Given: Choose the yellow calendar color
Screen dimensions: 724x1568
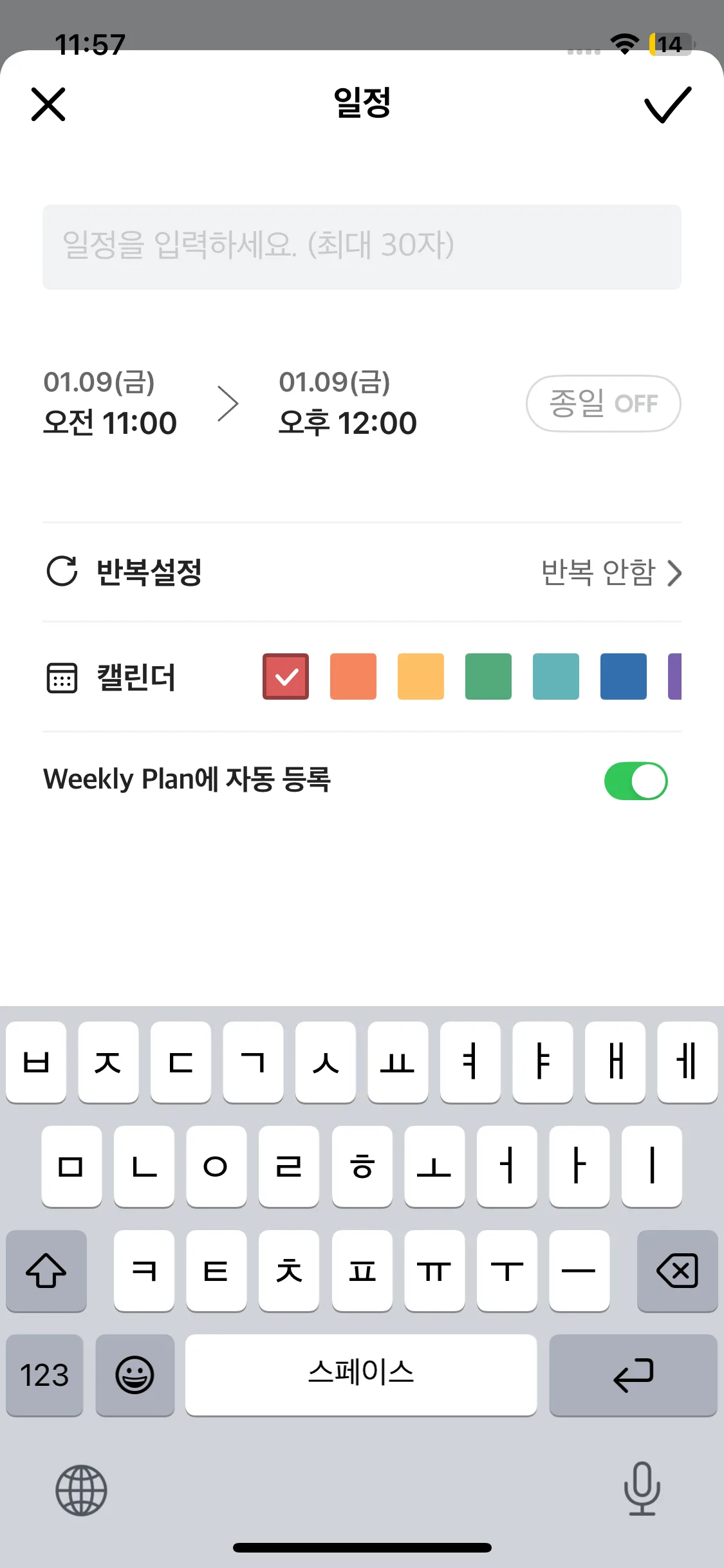Looking at the screenshot, I should [421, 677].
